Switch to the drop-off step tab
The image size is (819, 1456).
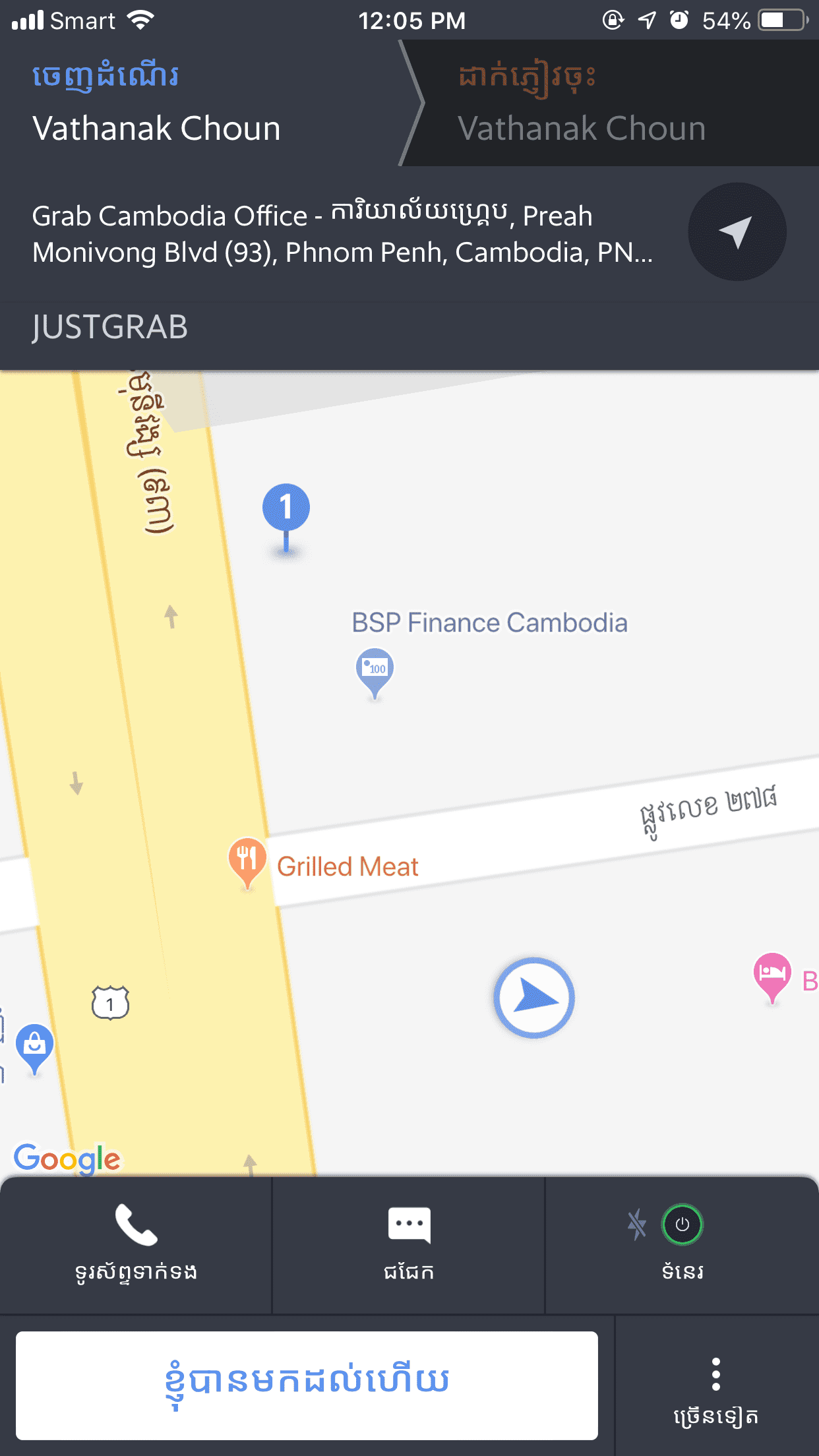(610, 103)
